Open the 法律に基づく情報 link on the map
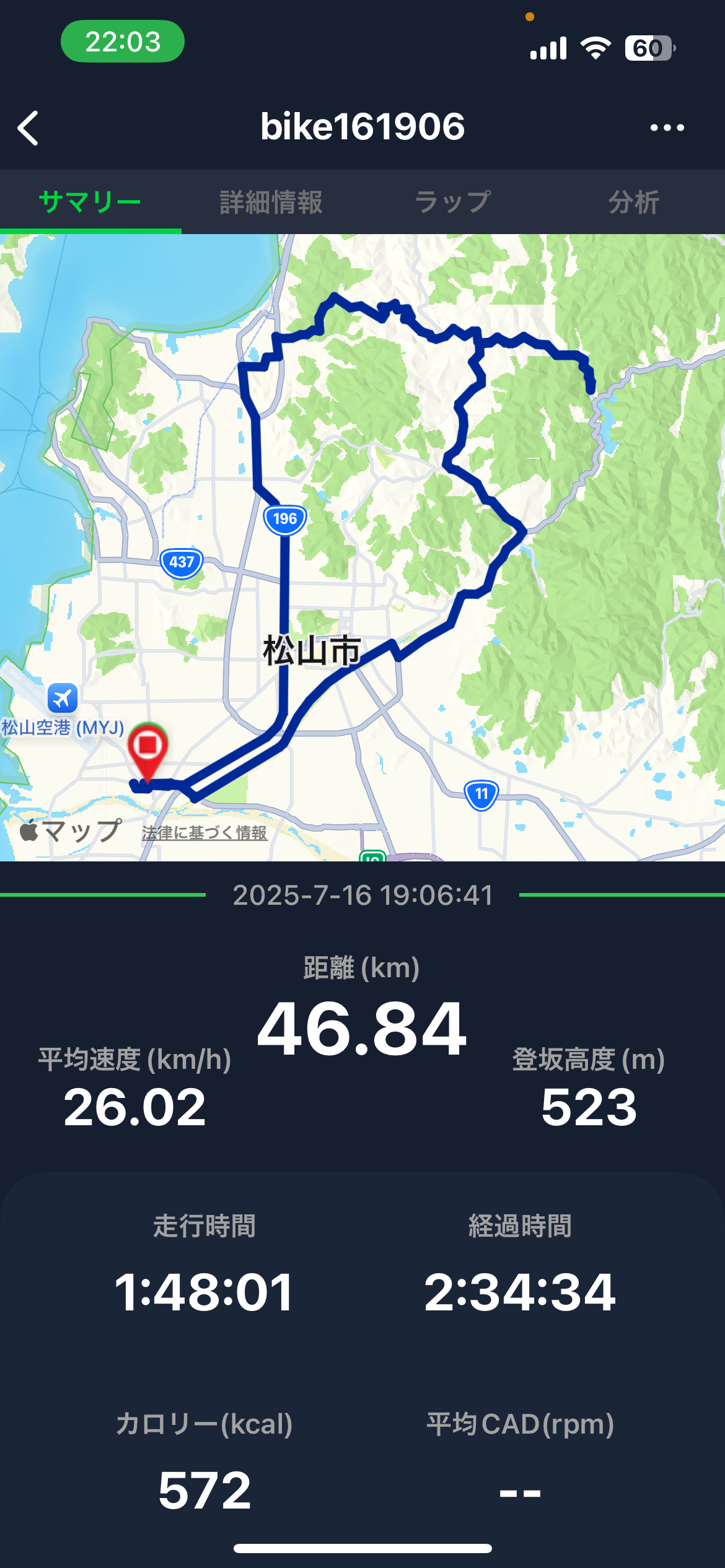This screenshot has width=725, height=1568. (204, 833)
